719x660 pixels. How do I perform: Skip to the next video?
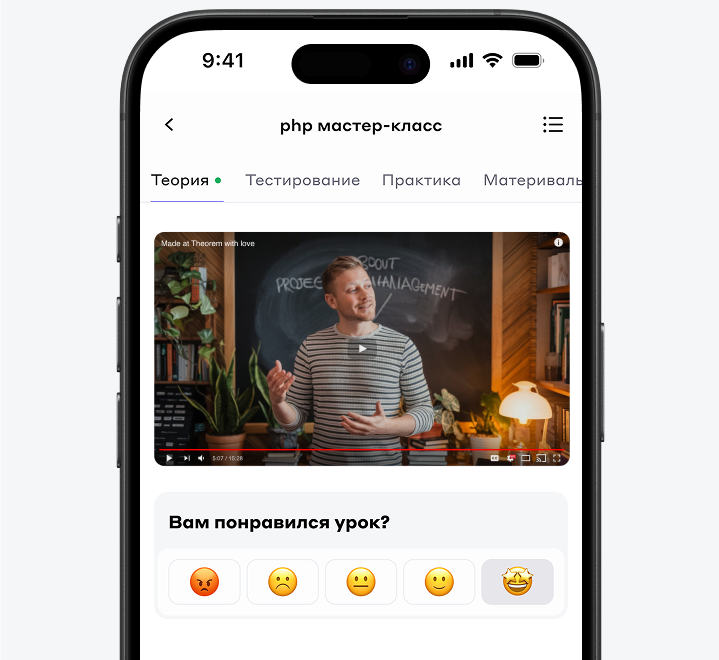point(186,458)
